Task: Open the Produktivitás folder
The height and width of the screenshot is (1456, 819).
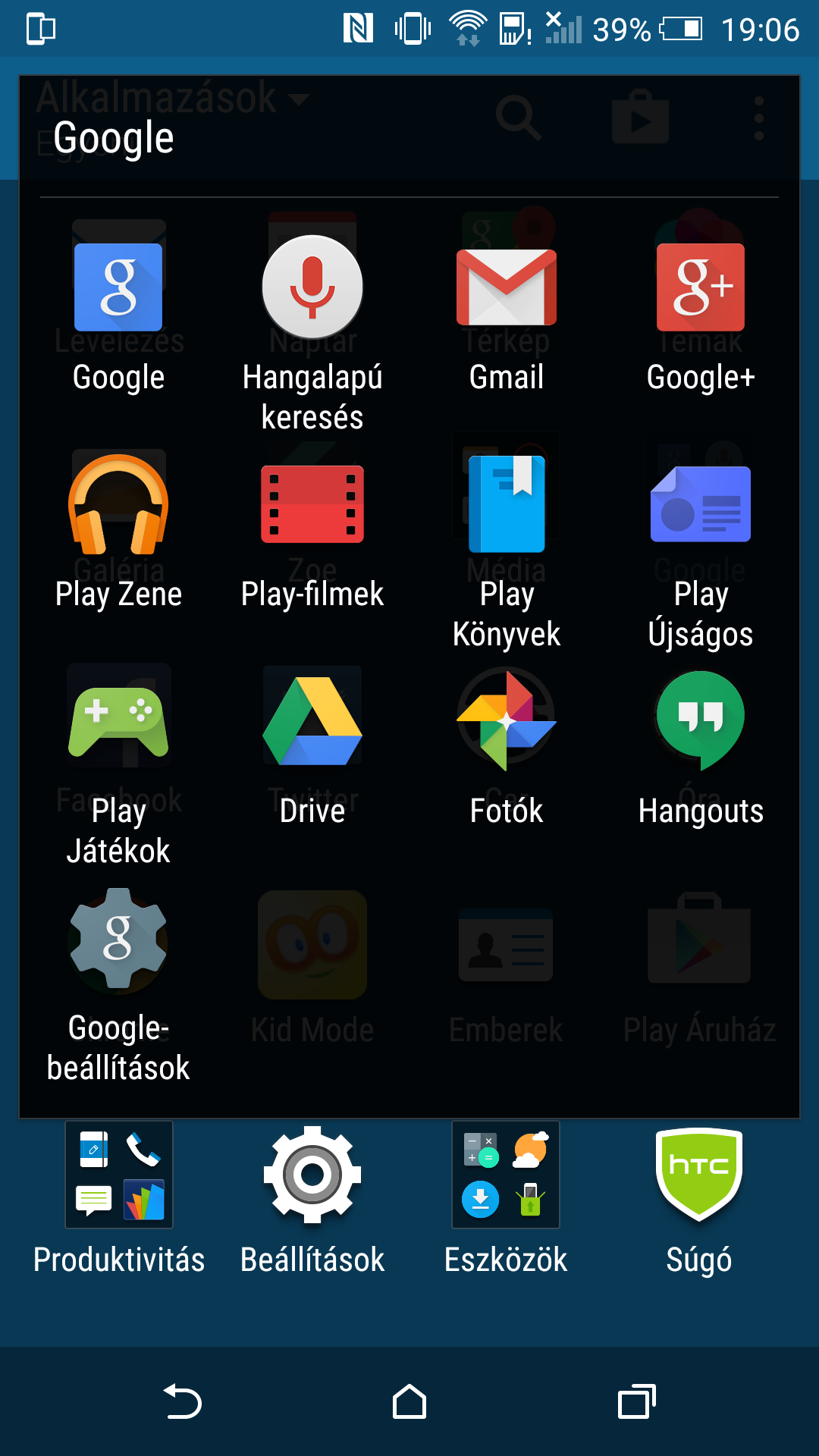Action: point(119,1175)
